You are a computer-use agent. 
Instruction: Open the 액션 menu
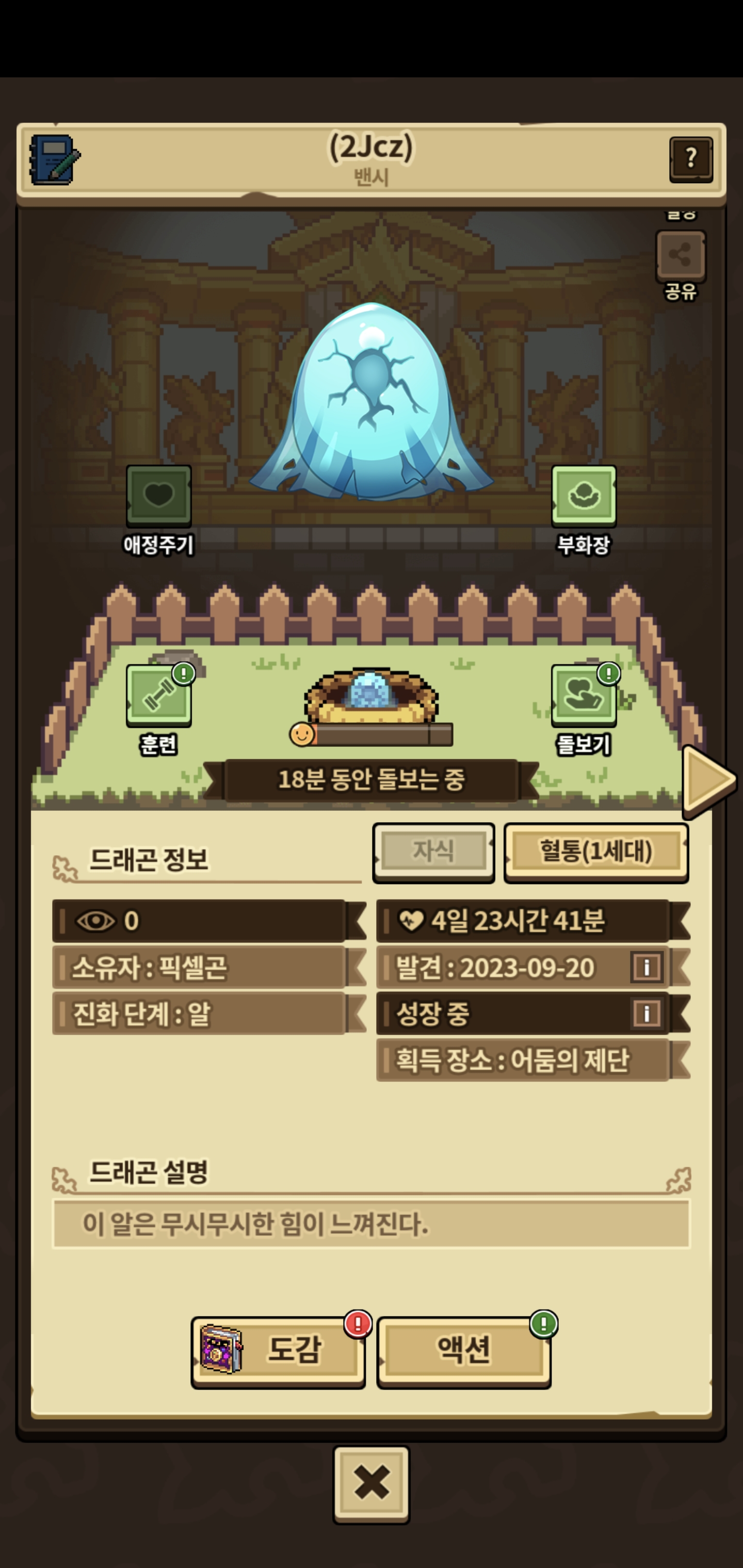[464, 1351]
